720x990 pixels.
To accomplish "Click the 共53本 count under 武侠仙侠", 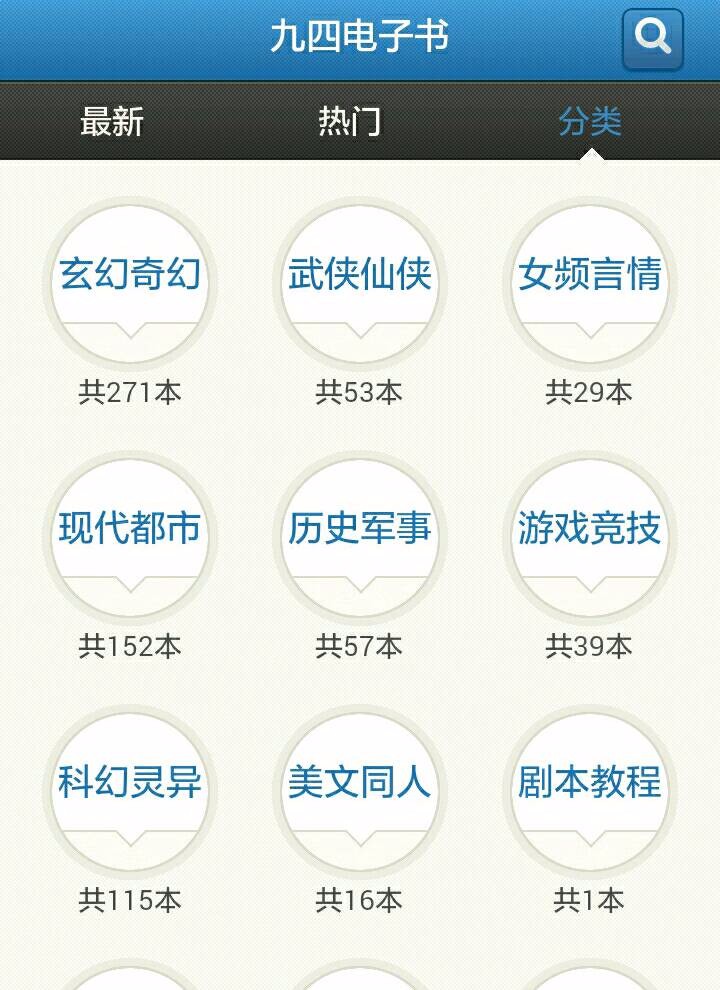I will point(359,393).
